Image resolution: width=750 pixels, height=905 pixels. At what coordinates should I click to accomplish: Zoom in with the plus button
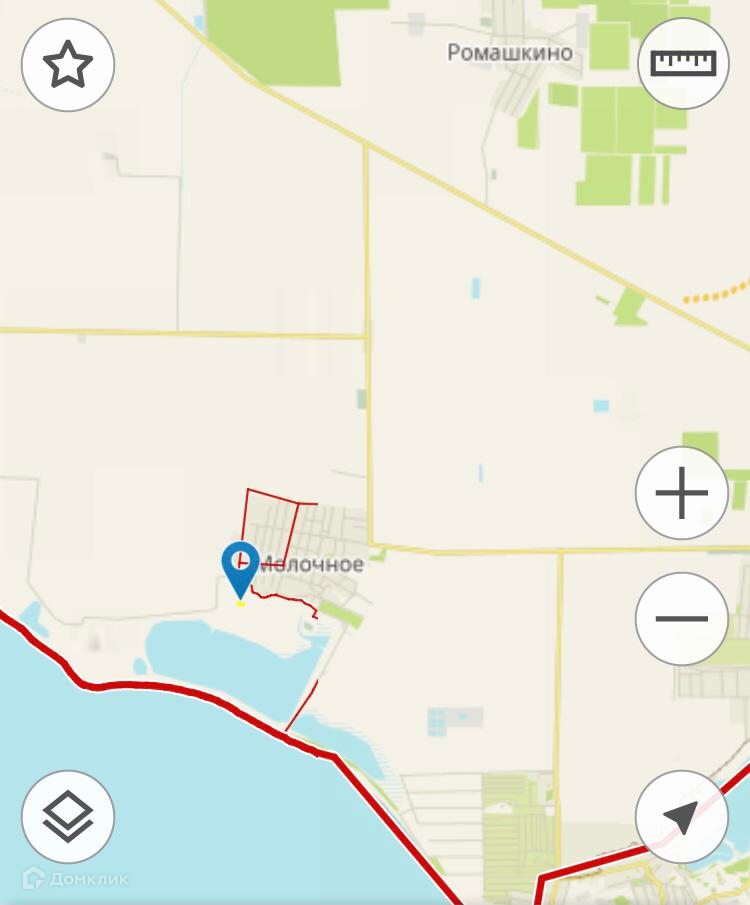pyautogui.click(x=682, y=493)
